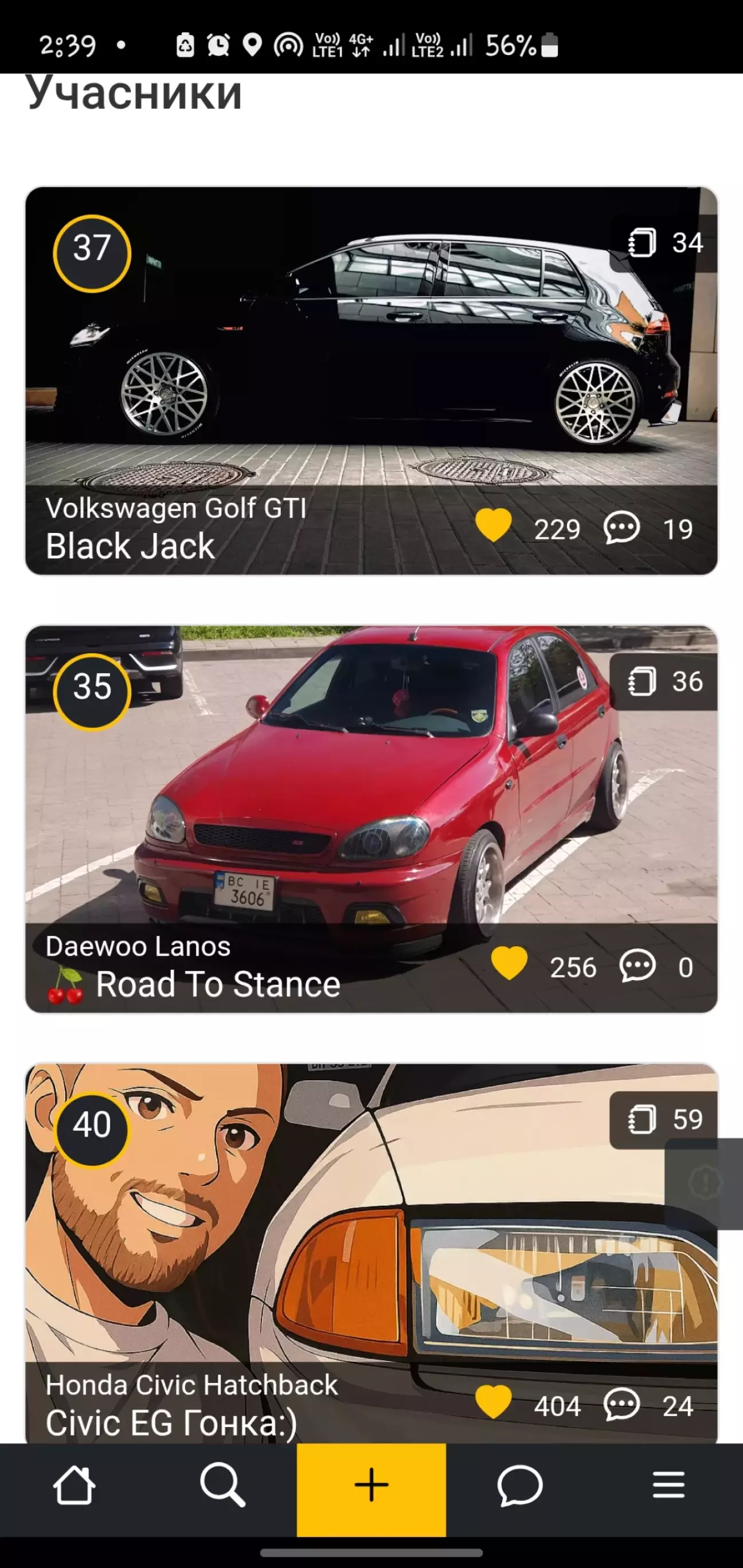Open the Honda Civic Hatchback card
This screenshot has width=743, height=1568.
(371, 1253)
